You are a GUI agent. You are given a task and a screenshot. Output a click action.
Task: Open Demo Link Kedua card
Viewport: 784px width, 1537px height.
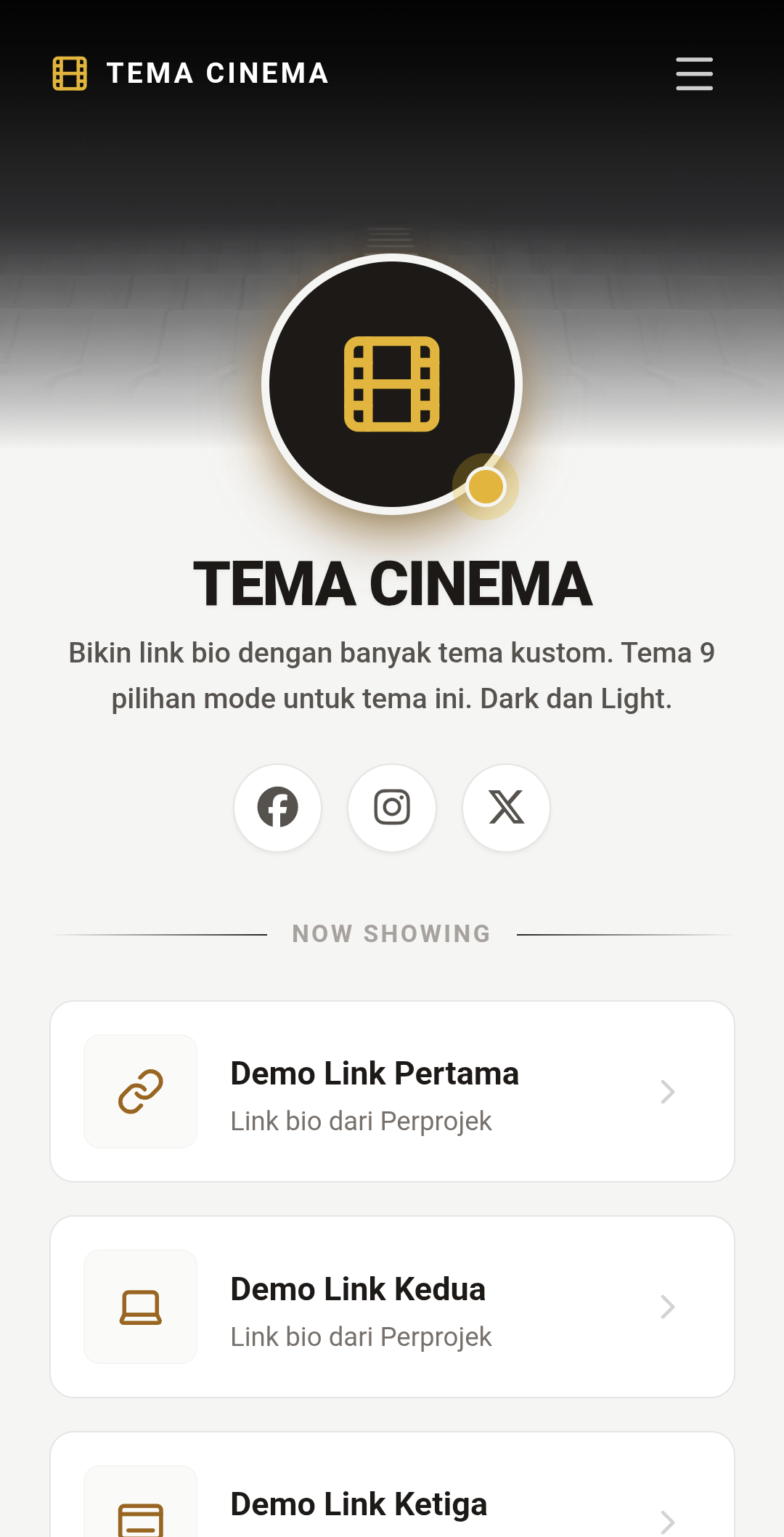click(392, 1306)
